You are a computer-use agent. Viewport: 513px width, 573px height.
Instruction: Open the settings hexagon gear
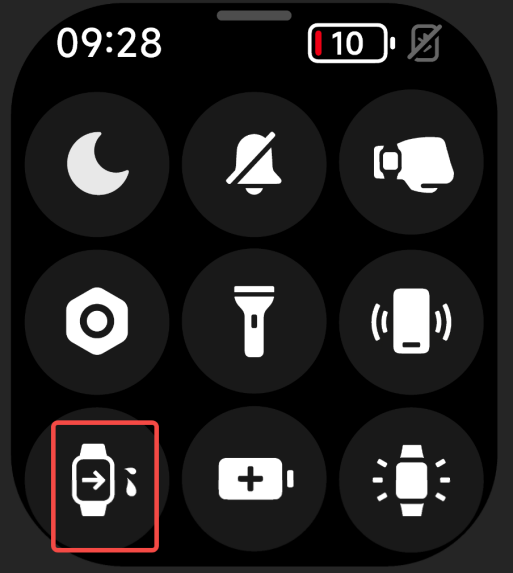[x=97, y=322]
